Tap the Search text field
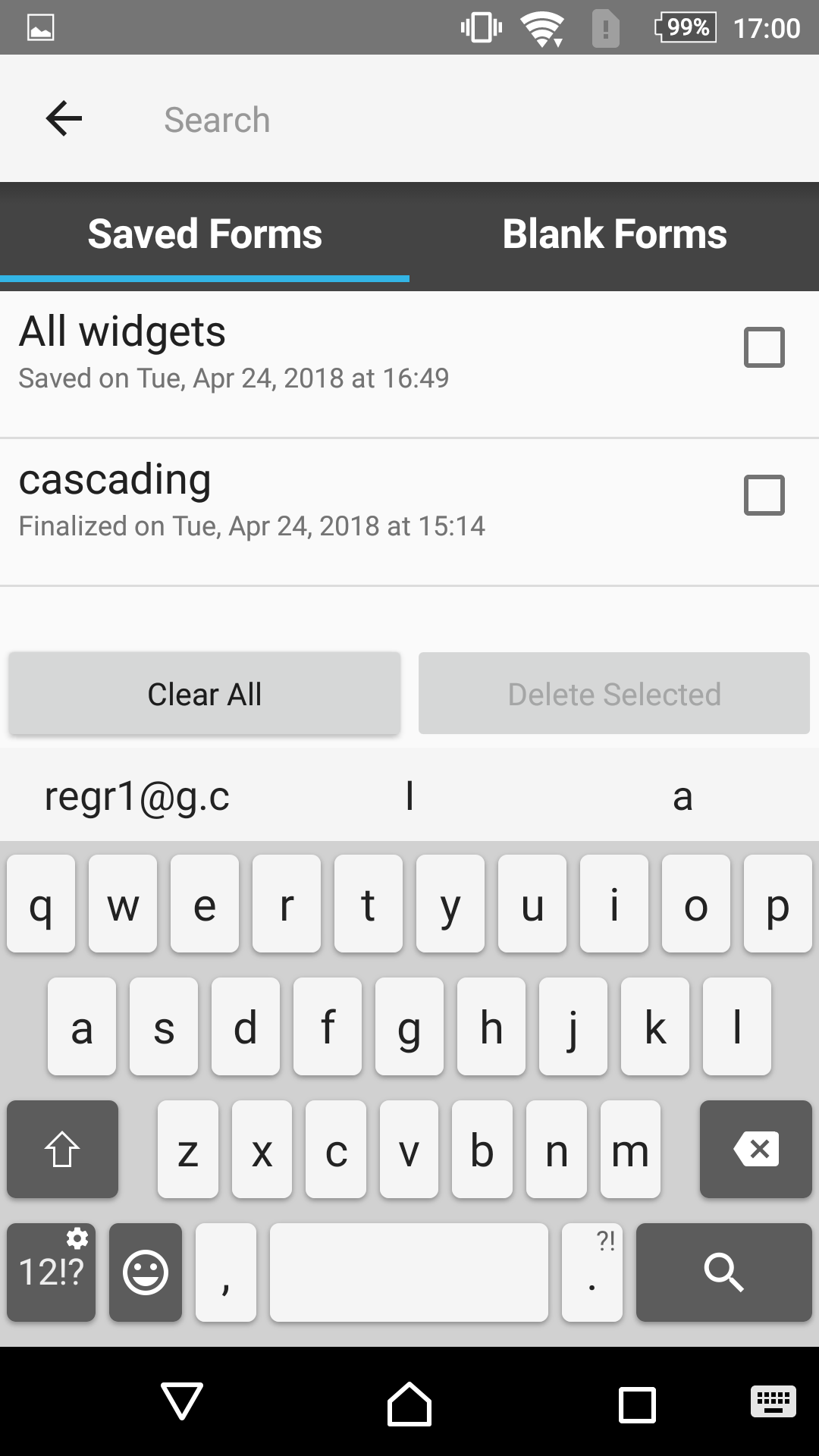 tap(379, 118)
